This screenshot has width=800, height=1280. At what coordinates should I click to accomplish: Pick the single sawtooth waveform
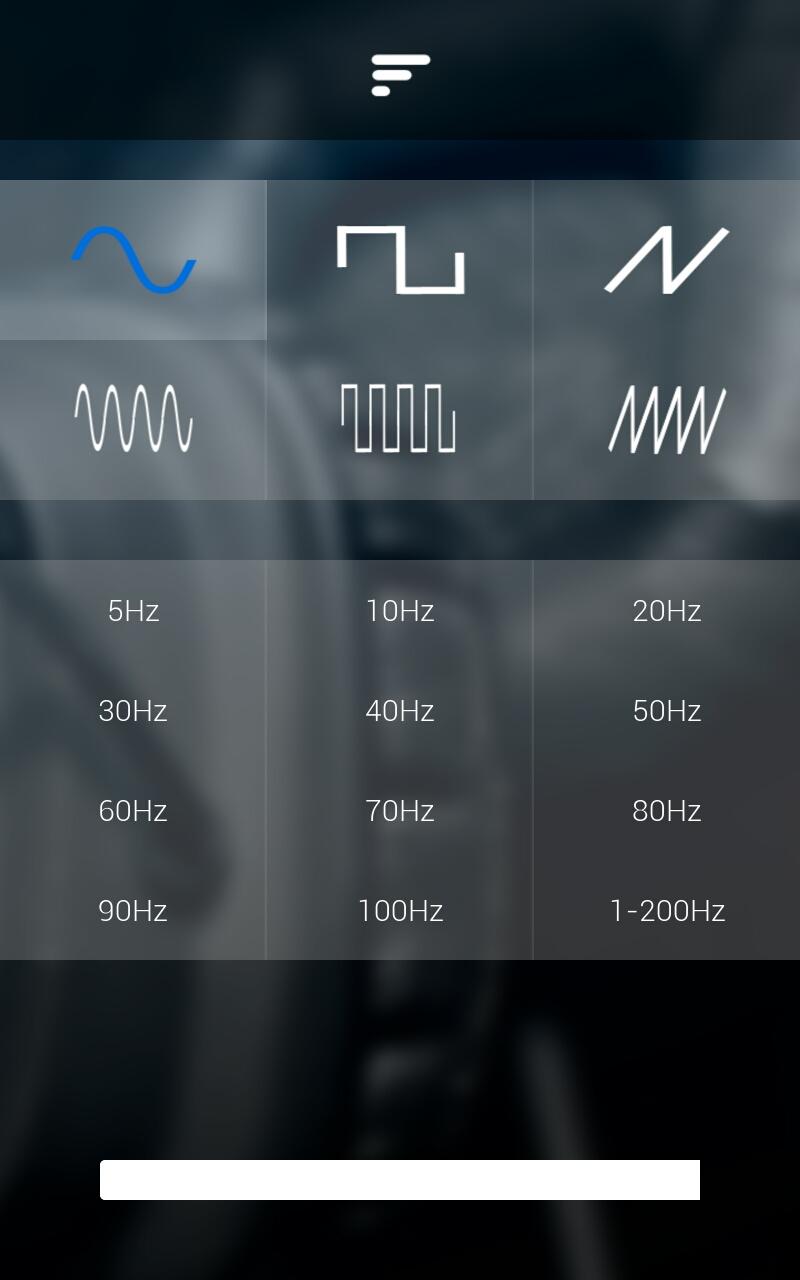point(667,260)
